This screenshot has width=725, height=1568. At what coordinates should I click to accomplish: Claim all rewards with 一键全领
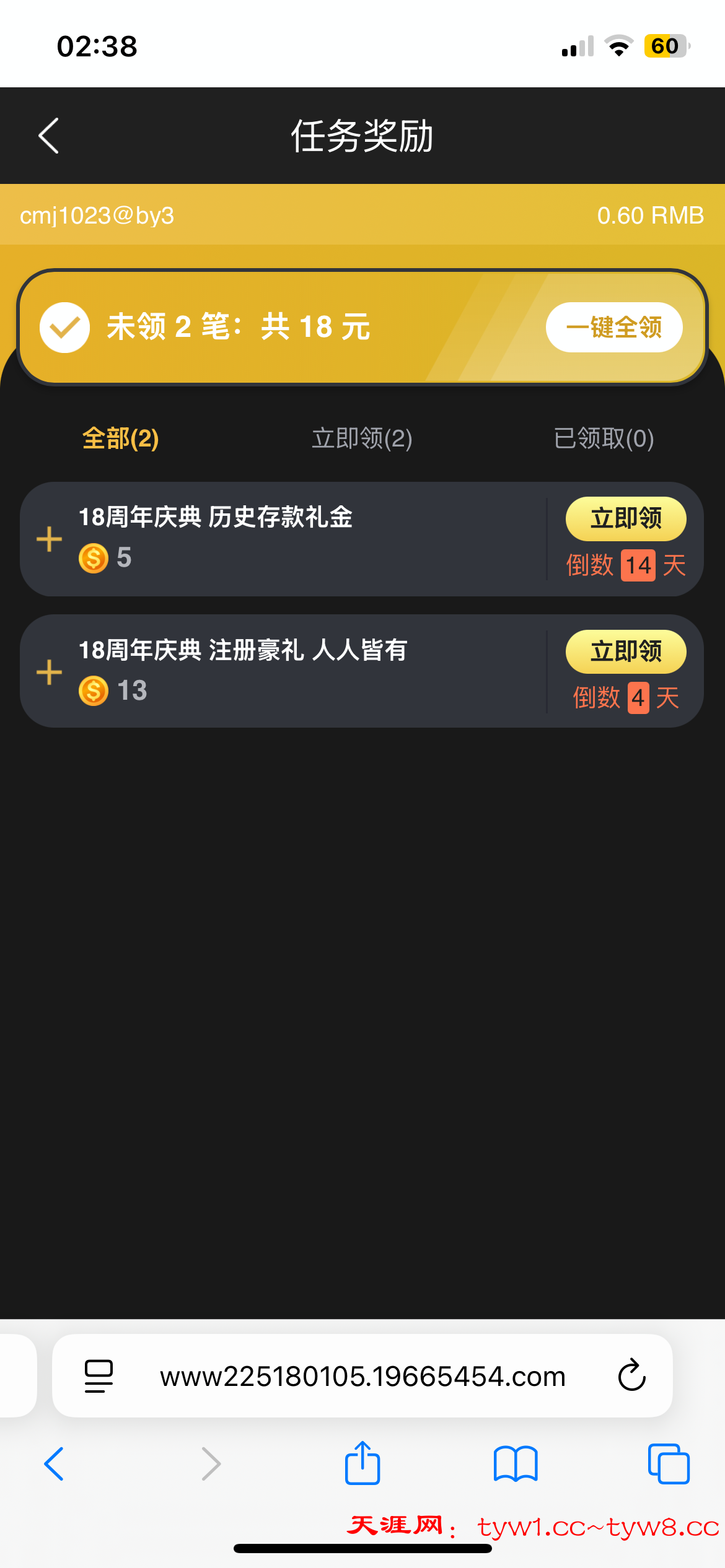(x=613, y=327)
